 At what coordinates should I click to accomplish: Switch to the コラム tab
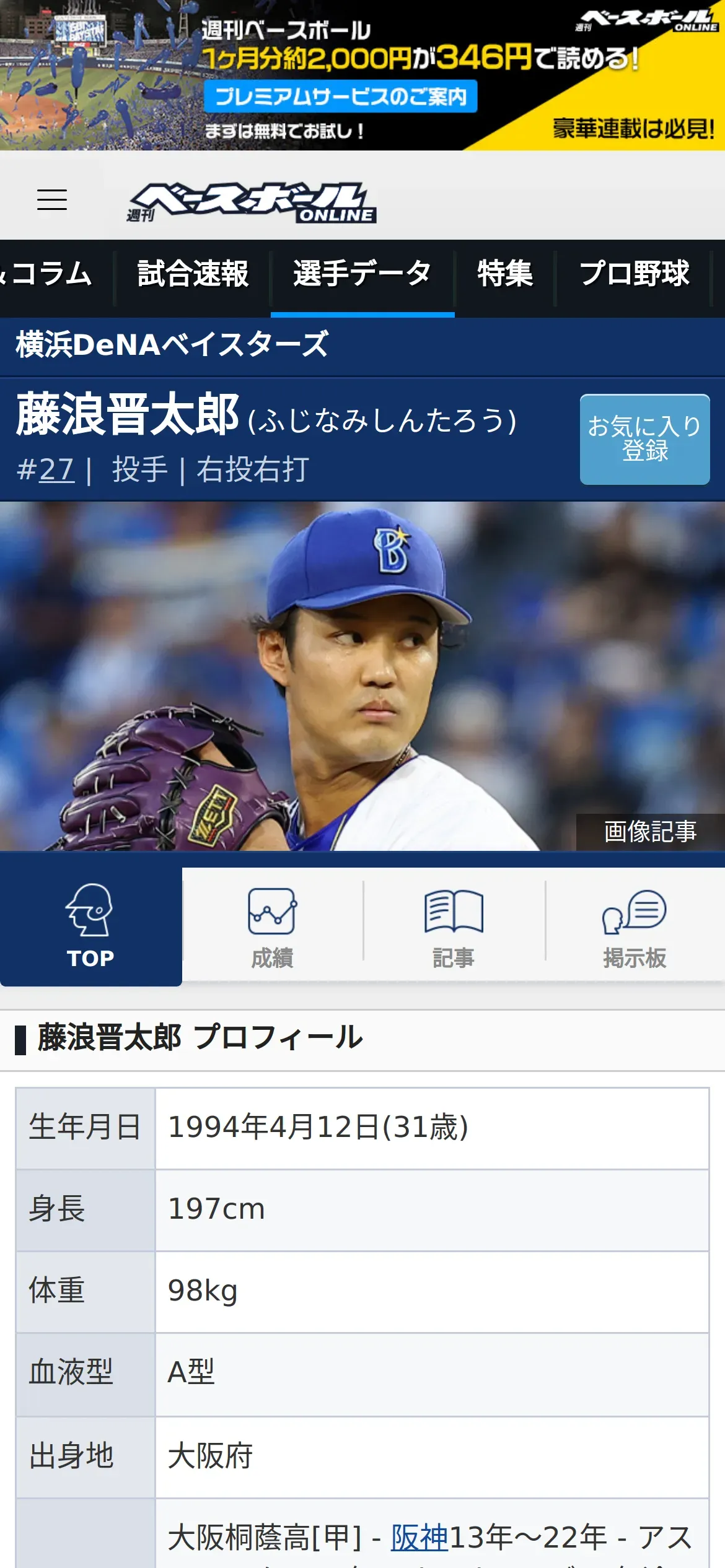[x=51, y=274]
